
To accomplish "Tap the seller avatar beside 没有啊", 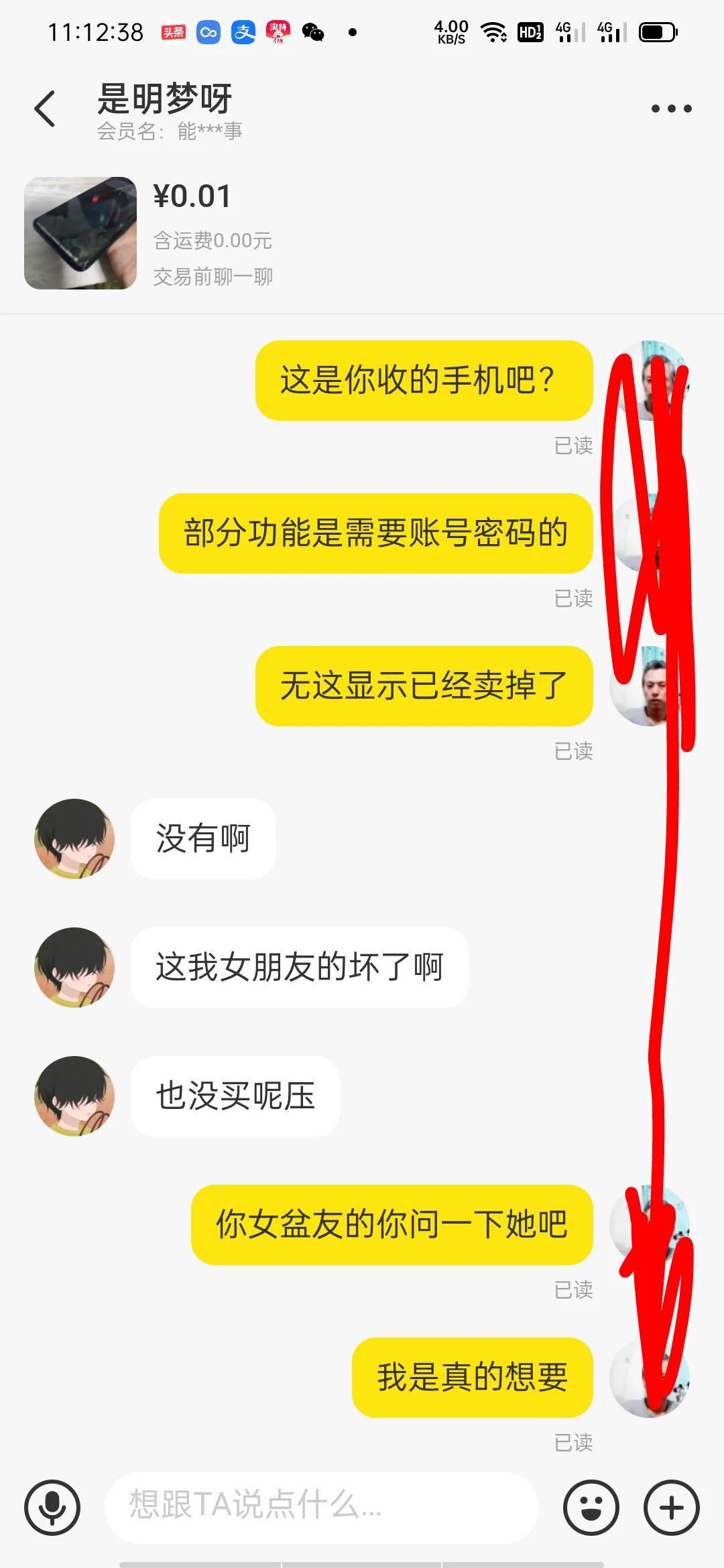I will tap(74, 839).
